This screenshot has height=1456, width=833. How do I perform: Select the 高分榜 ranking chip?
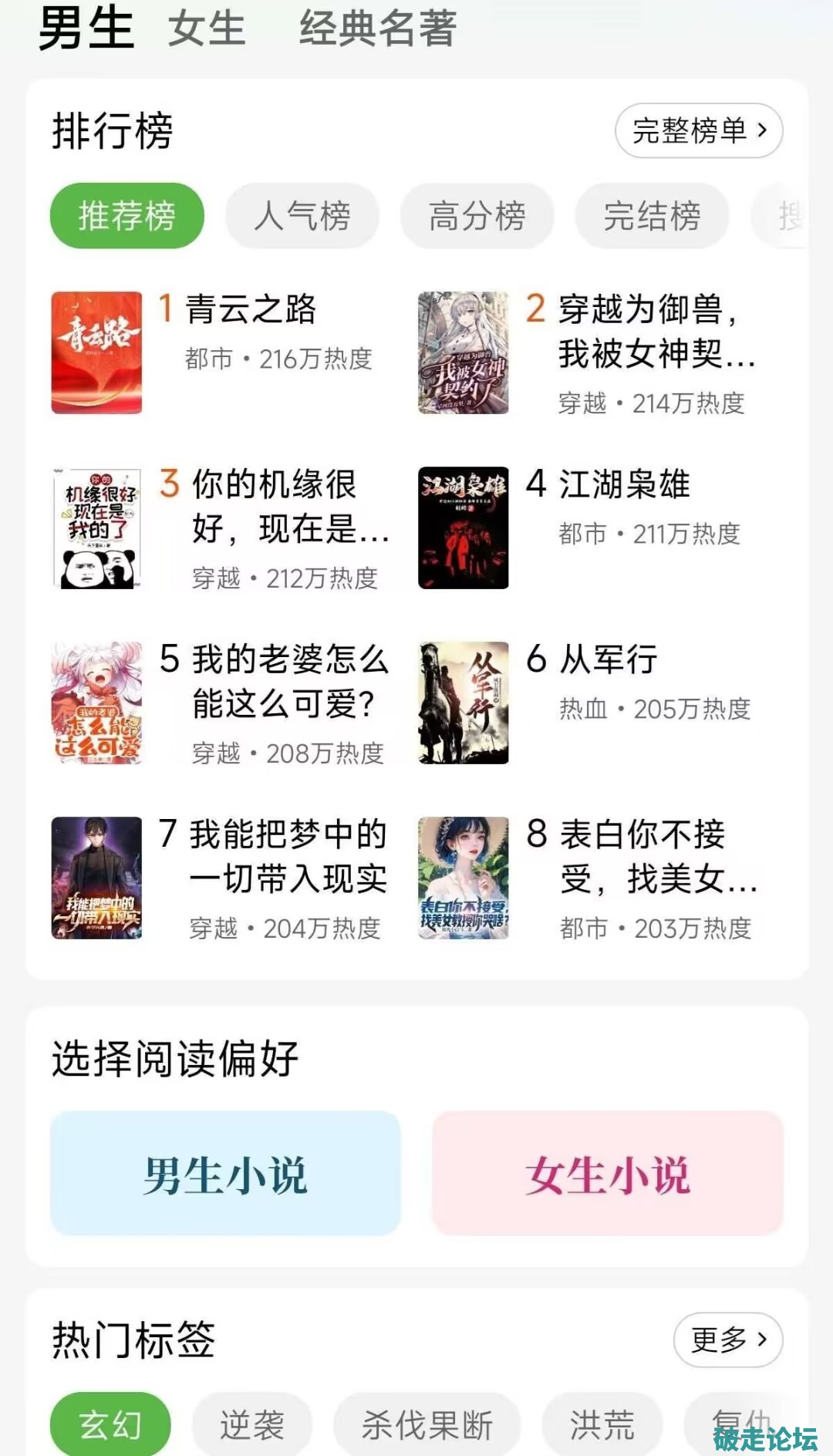pos(477,216)
